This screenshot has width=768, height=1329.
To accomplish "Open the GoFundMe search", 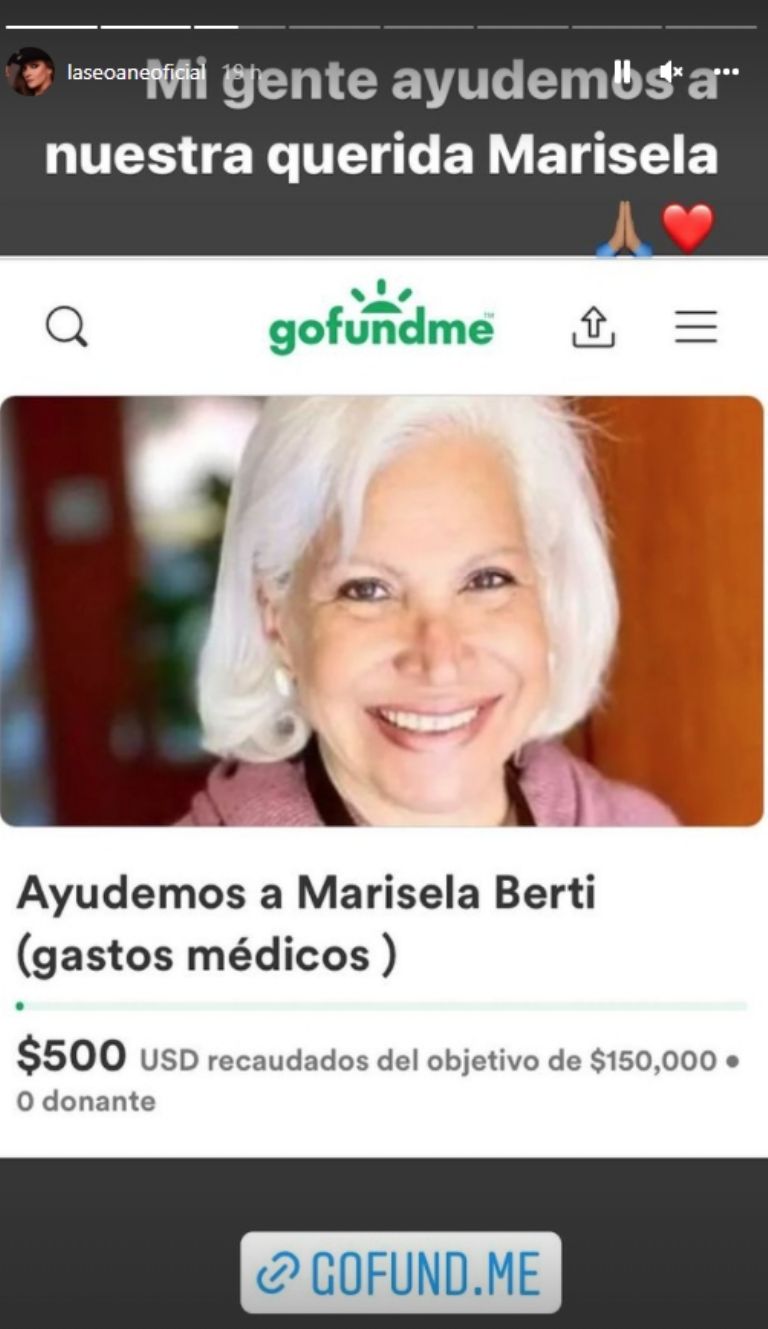I will (66, 325).
